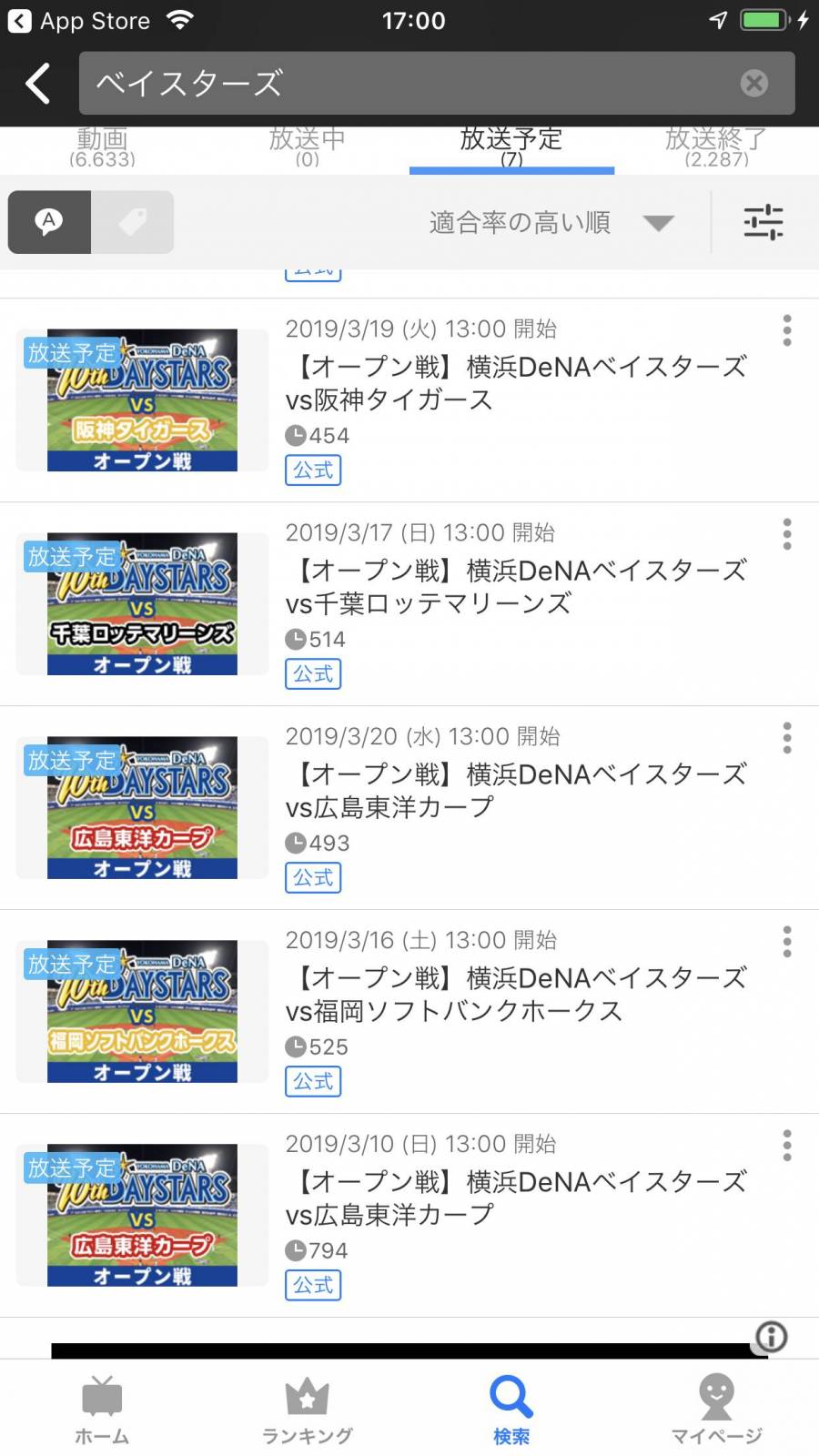Select tag search mode
Image resolution: width=819 pixels, height=1456 pixels.
coord(132,222)
